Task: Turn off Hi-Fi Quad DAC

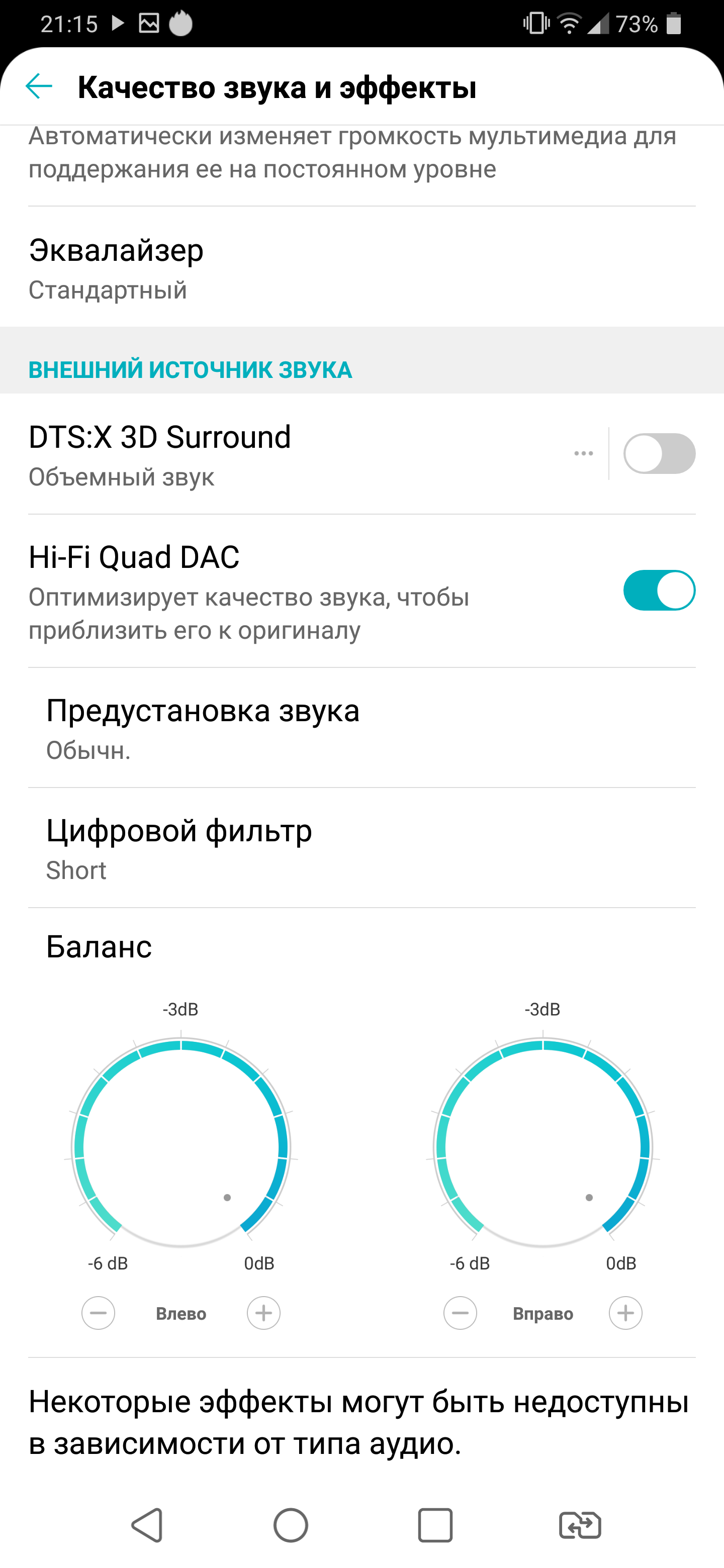Action: pos(659,591)
